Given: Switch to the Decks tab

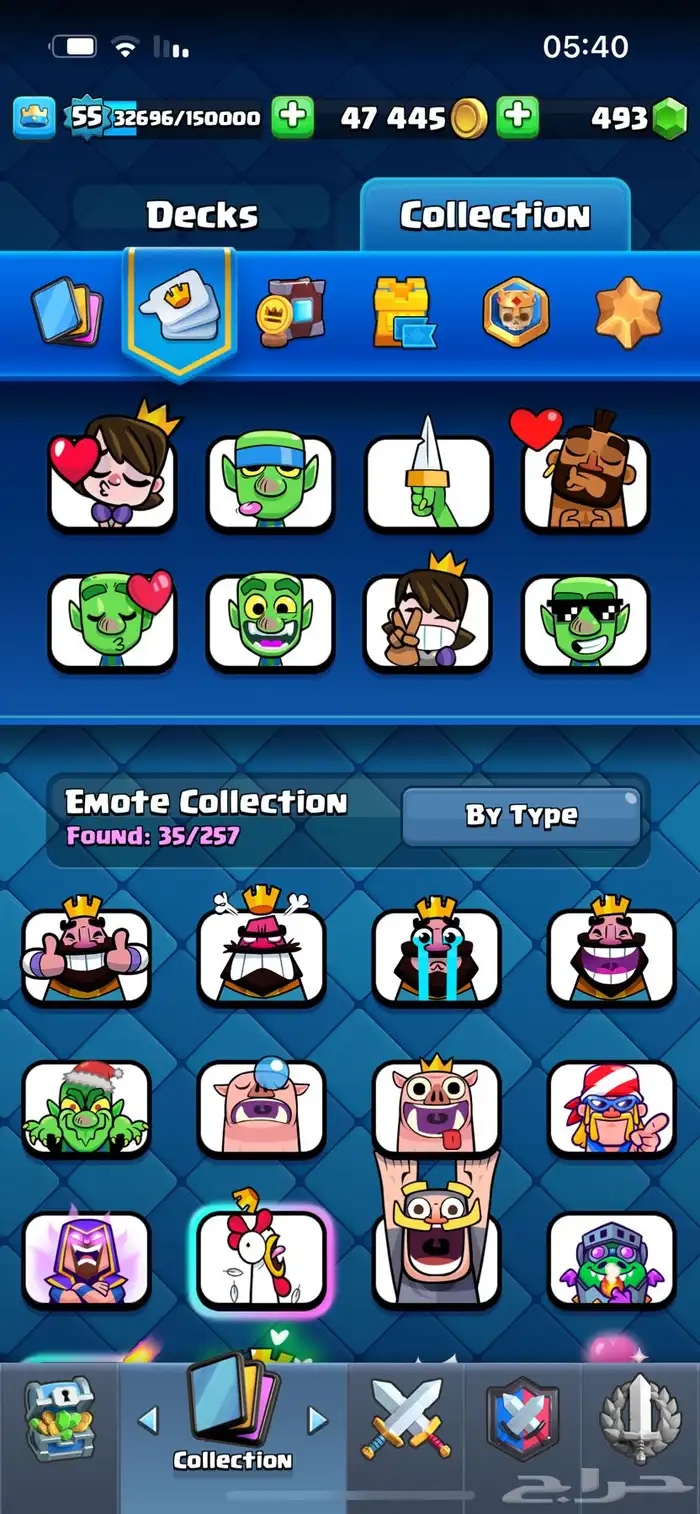Looking at the screenshot, I should [202, 215].
